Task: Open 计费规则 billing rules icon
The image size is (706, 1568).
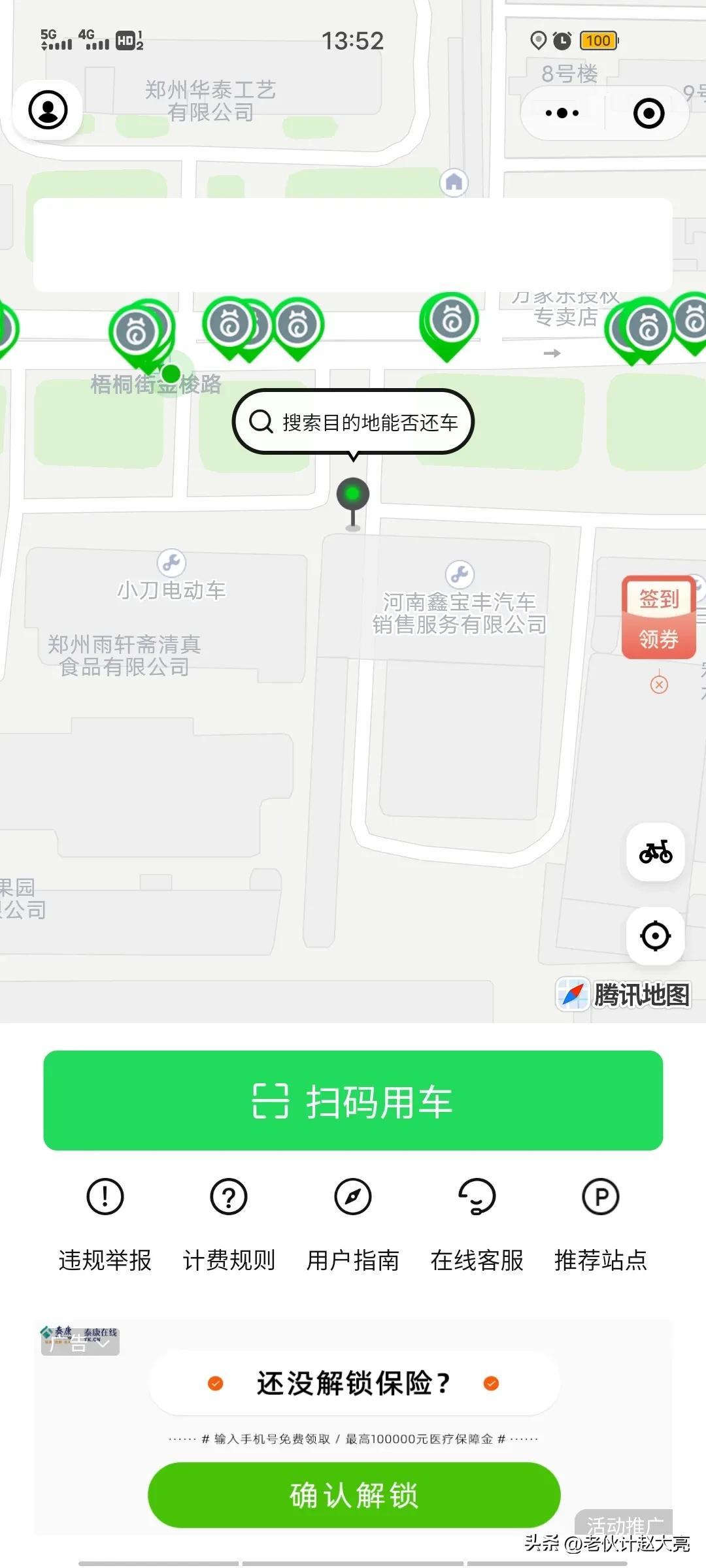Action: tap(228, 1197)
